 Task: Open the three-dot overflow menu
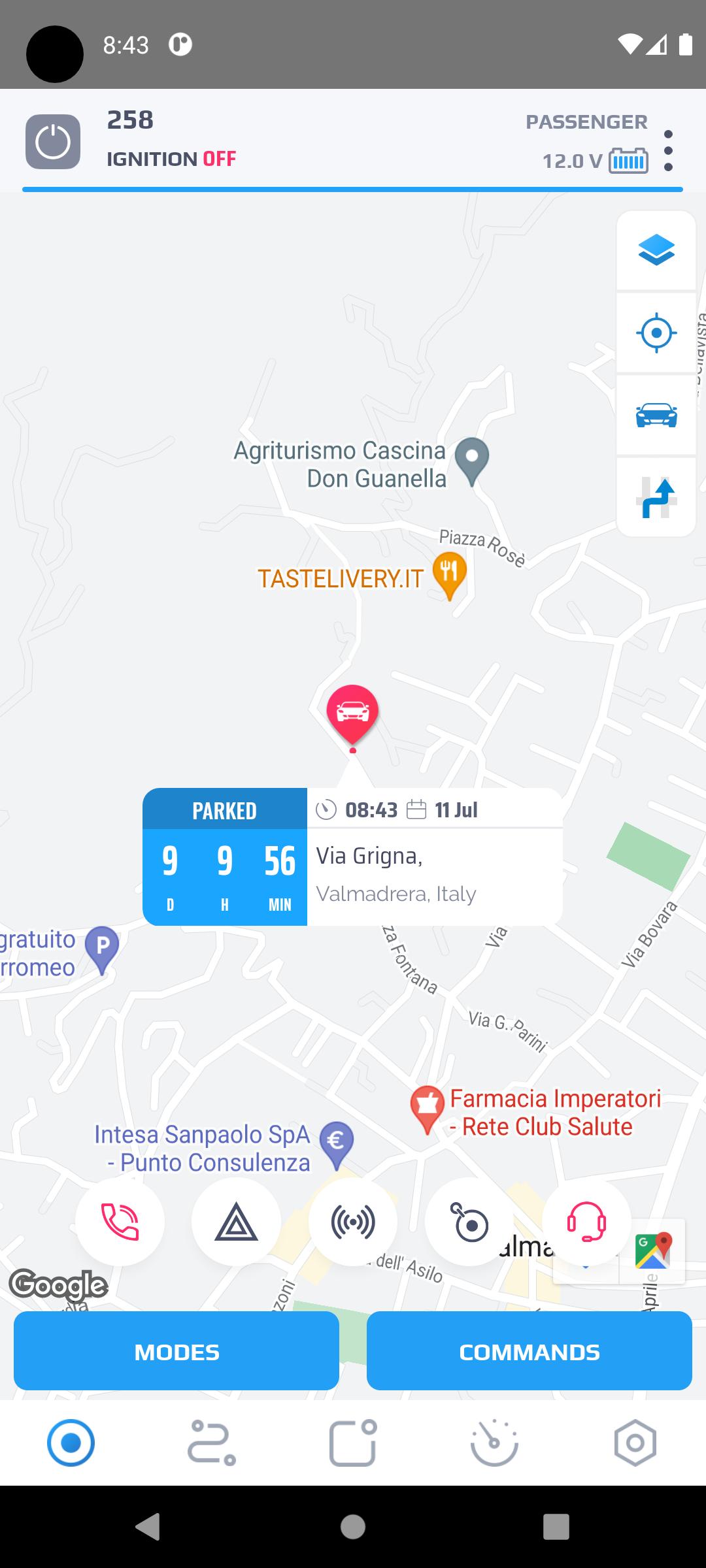[x=668, y=150]
